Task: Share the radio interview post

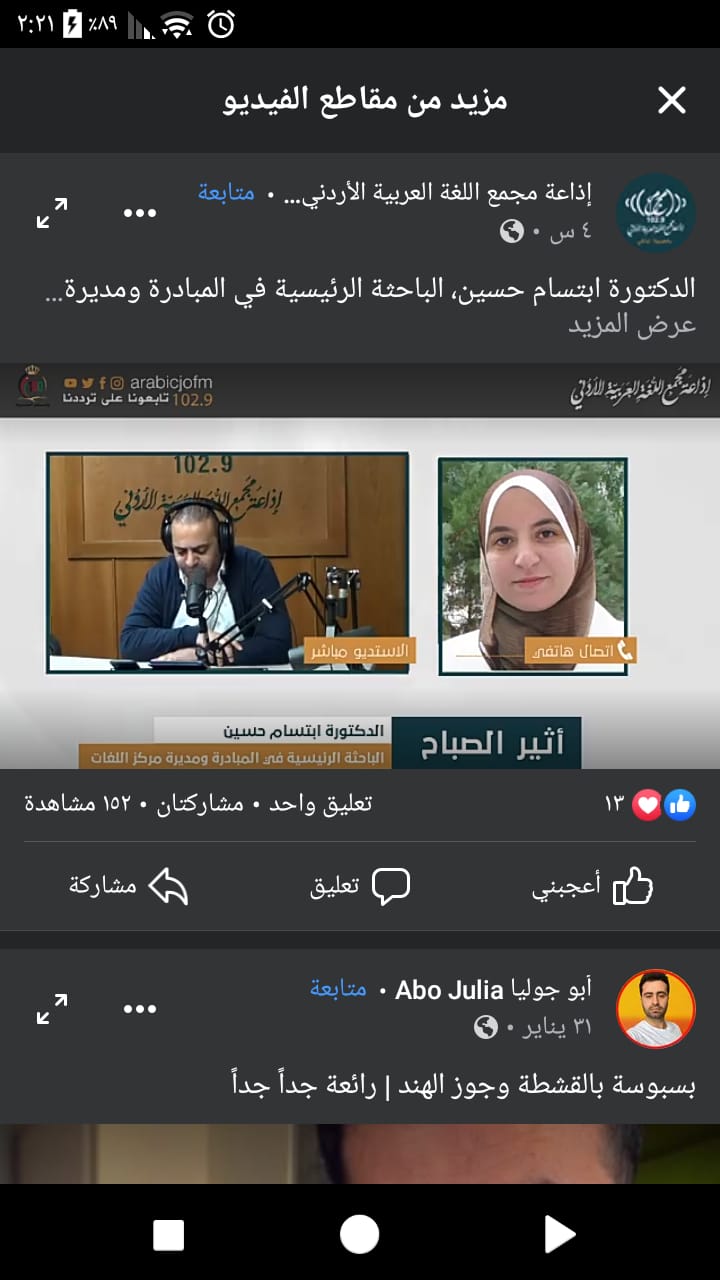Action: (128, 886)
